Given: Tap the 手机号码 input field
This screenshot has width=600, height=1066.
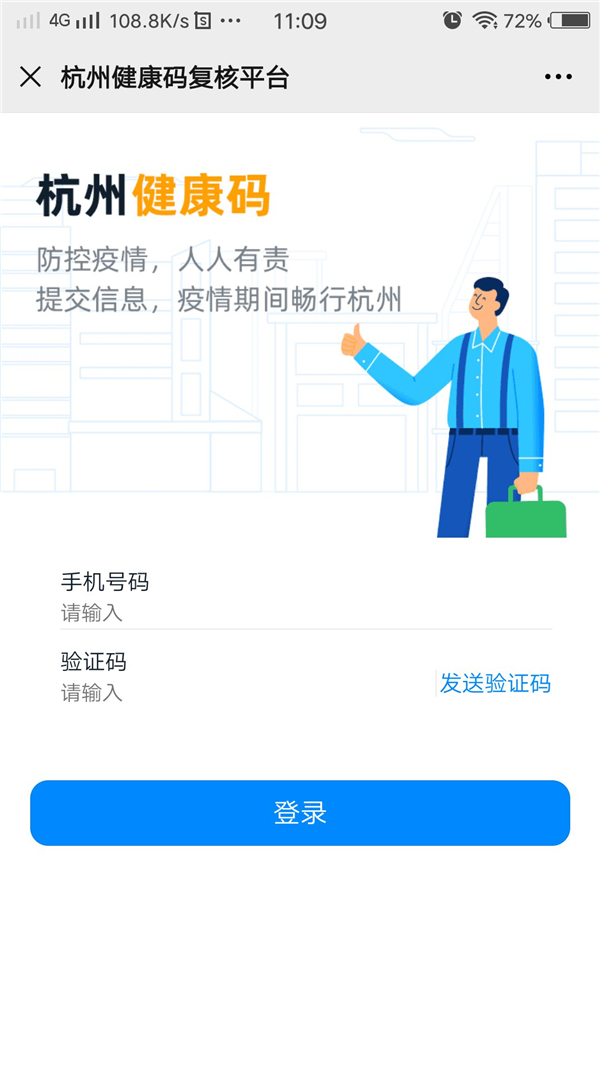Looking at the screenshot, I should point(300,613).
